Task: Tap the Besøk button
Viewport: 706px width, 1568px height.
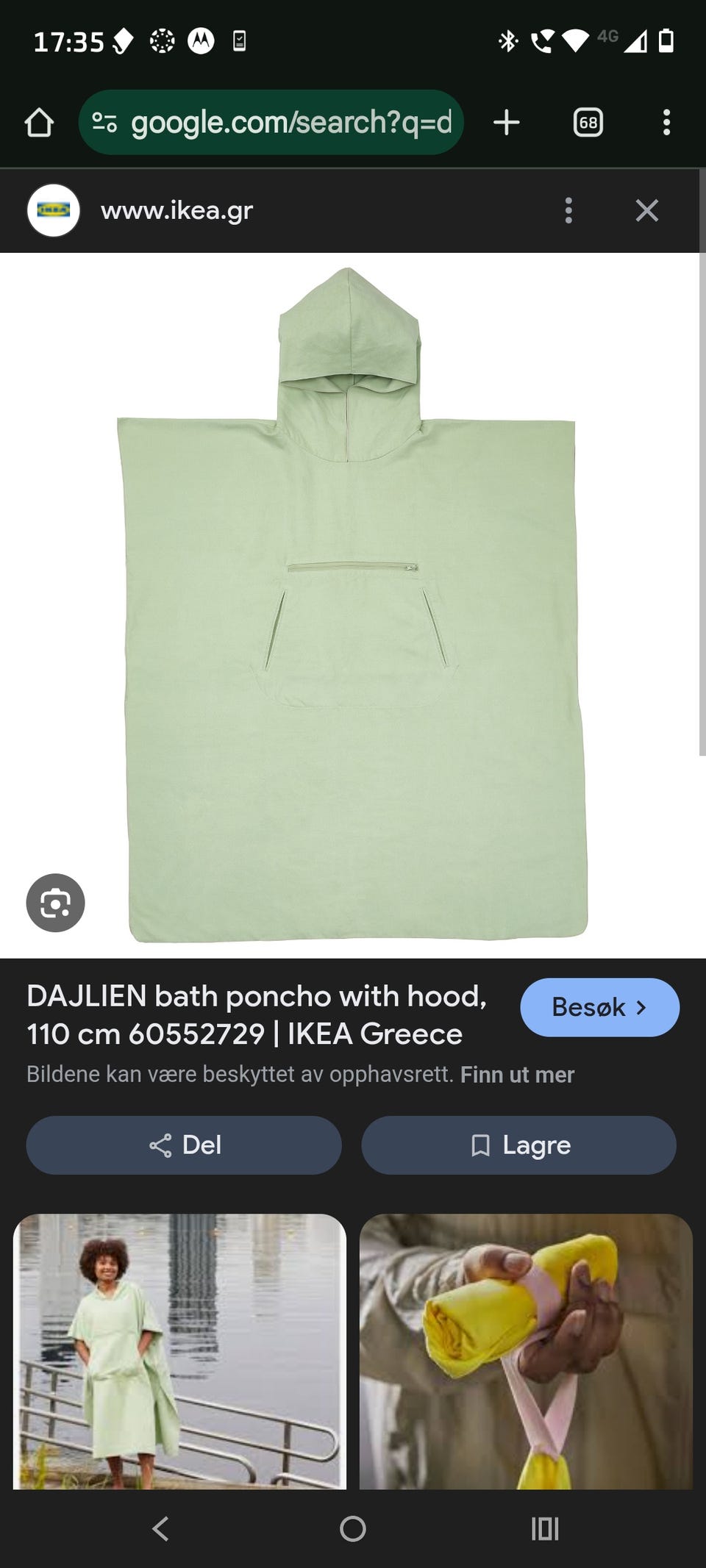Action: 599,1007
